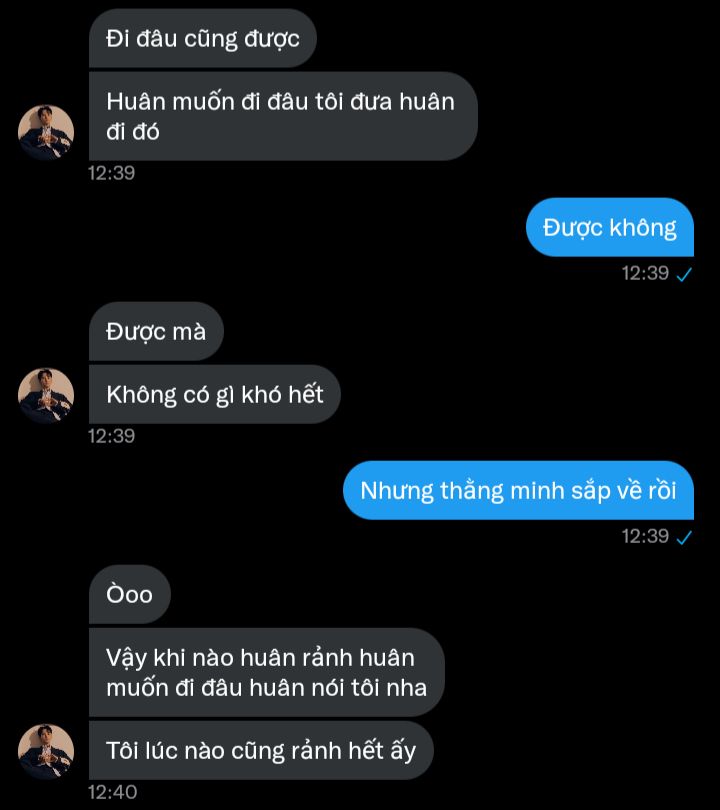The width and height of the screenshot is (720, 810).
Task: View profile from avatar beside "Tôi lúc nào cũng rảnh"
Action: 46,751
